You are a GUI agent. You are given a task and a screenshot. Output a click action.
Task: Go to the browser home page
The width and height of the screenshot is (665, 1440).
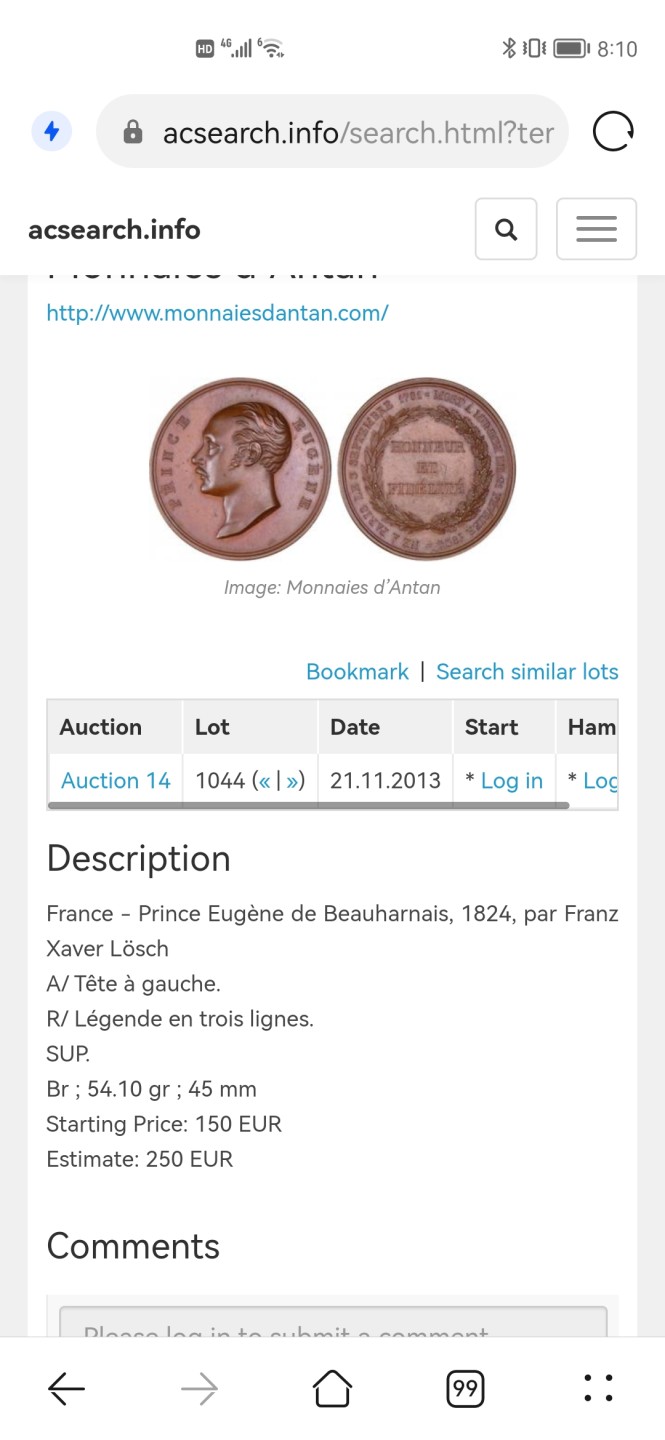click(x=332, y=1388)
